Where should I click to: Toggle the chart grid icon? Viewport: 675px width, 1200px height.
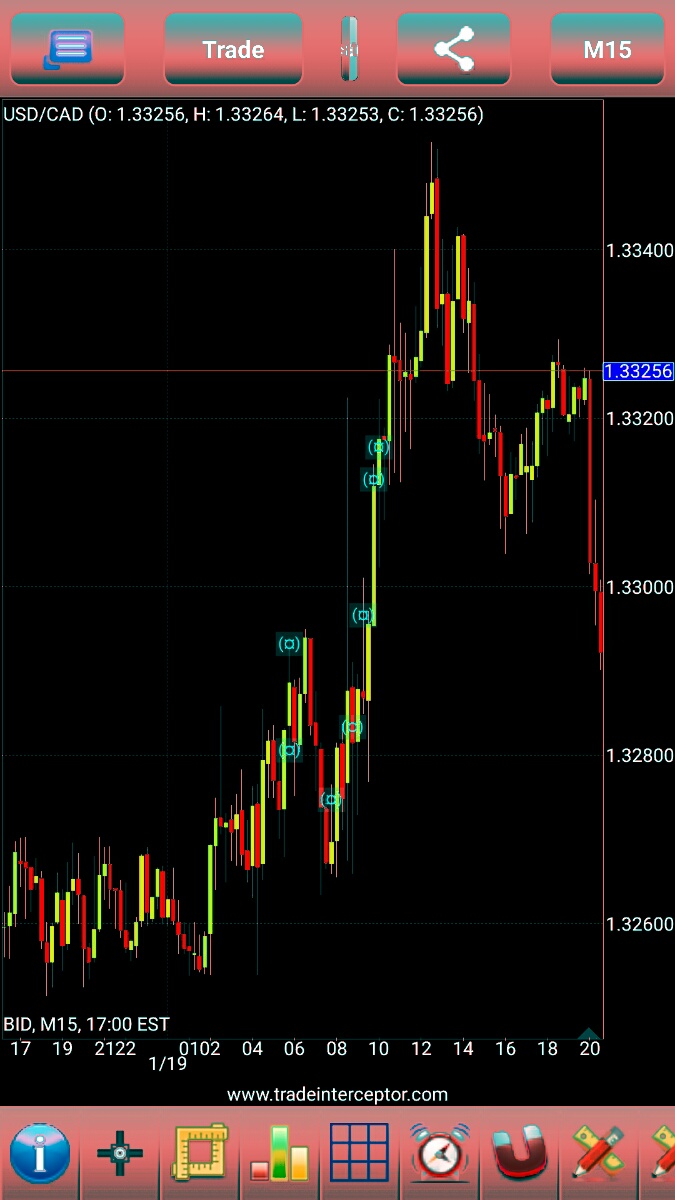click(359, 1154)
